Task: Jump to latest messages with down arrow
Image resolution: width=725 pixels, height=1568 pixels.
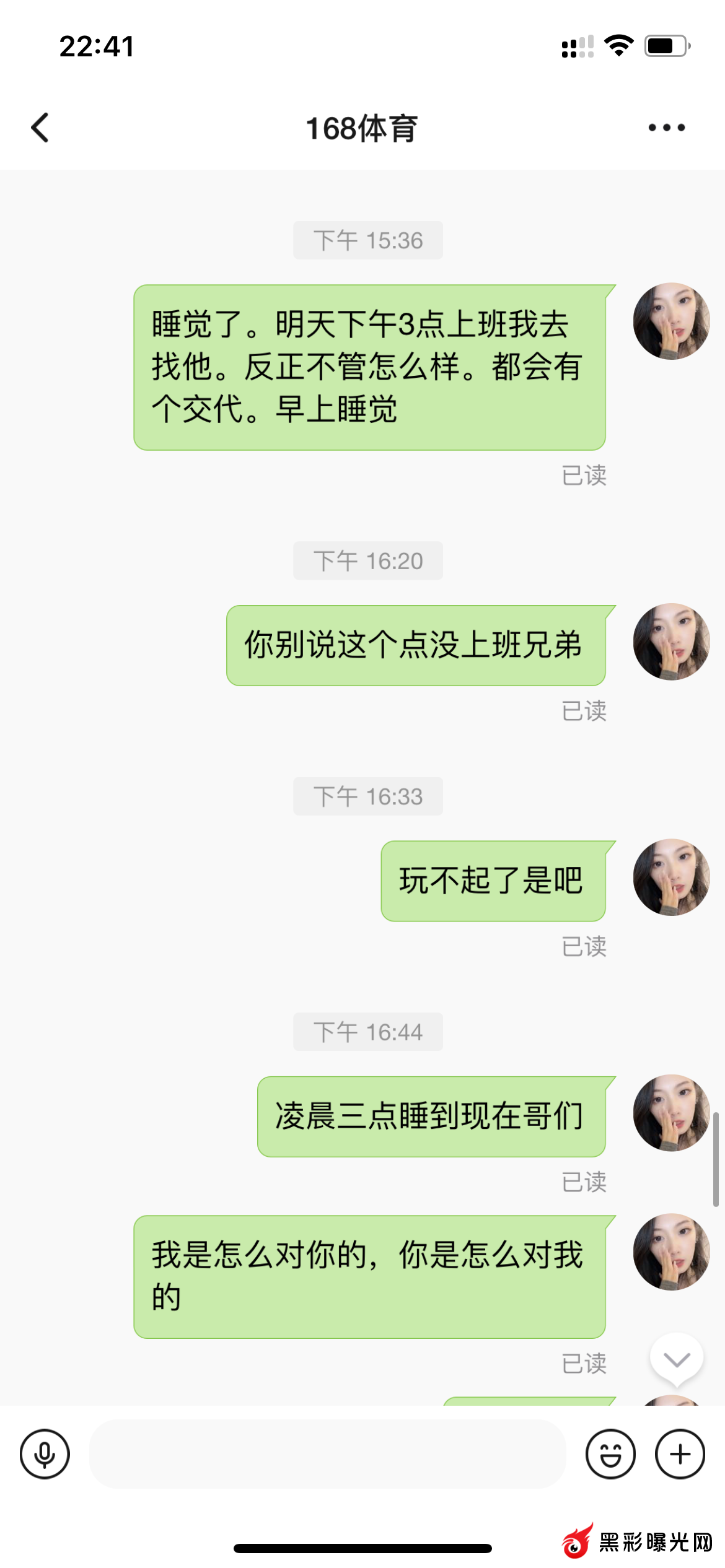Action: (x=676, y=1359)
